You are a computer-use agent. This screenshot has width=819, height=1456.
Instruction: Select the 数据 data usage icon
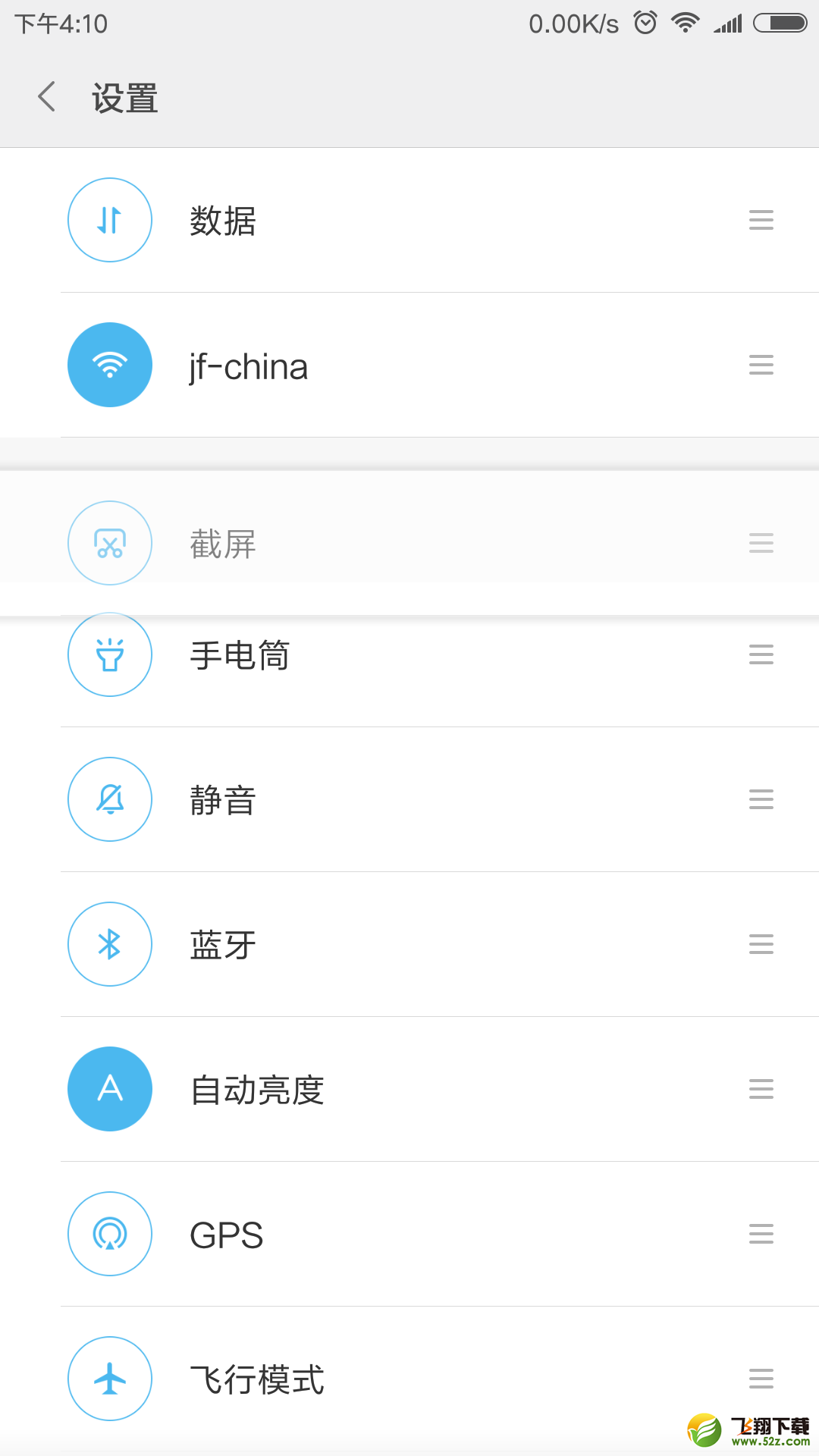[x=110, y=220]
